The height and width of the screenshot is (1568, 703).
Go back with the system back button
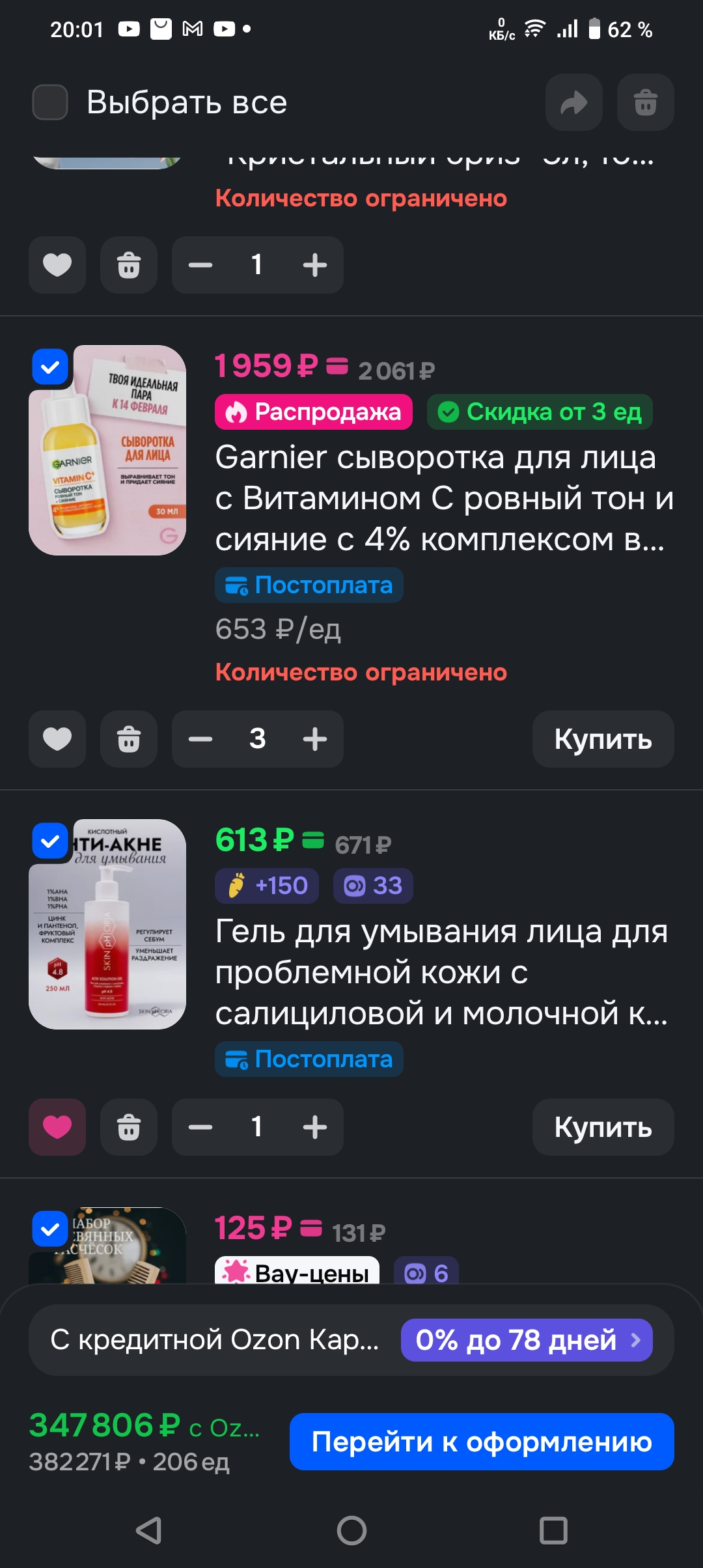tap(148, 1530)
